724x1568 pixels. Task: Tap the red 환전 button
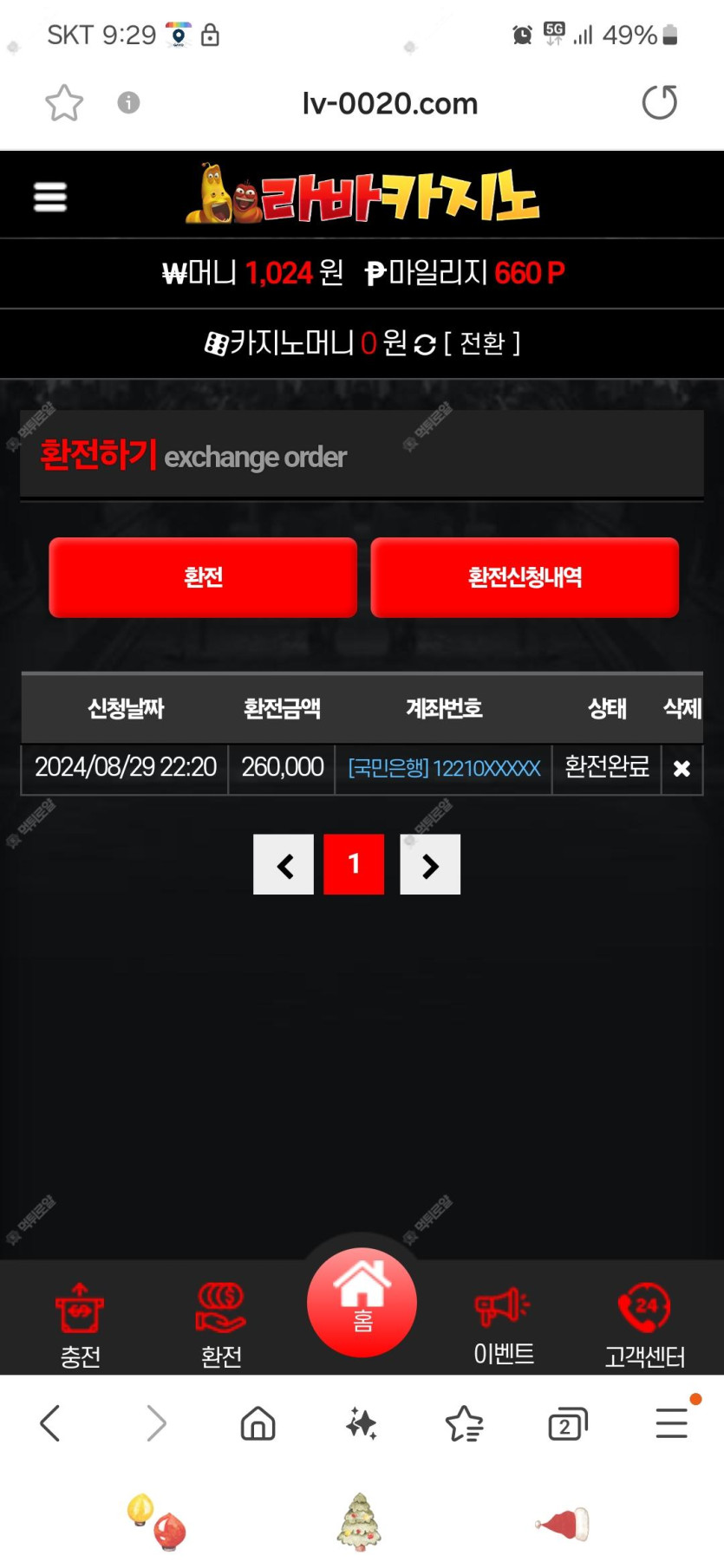(x=203, y=577)
